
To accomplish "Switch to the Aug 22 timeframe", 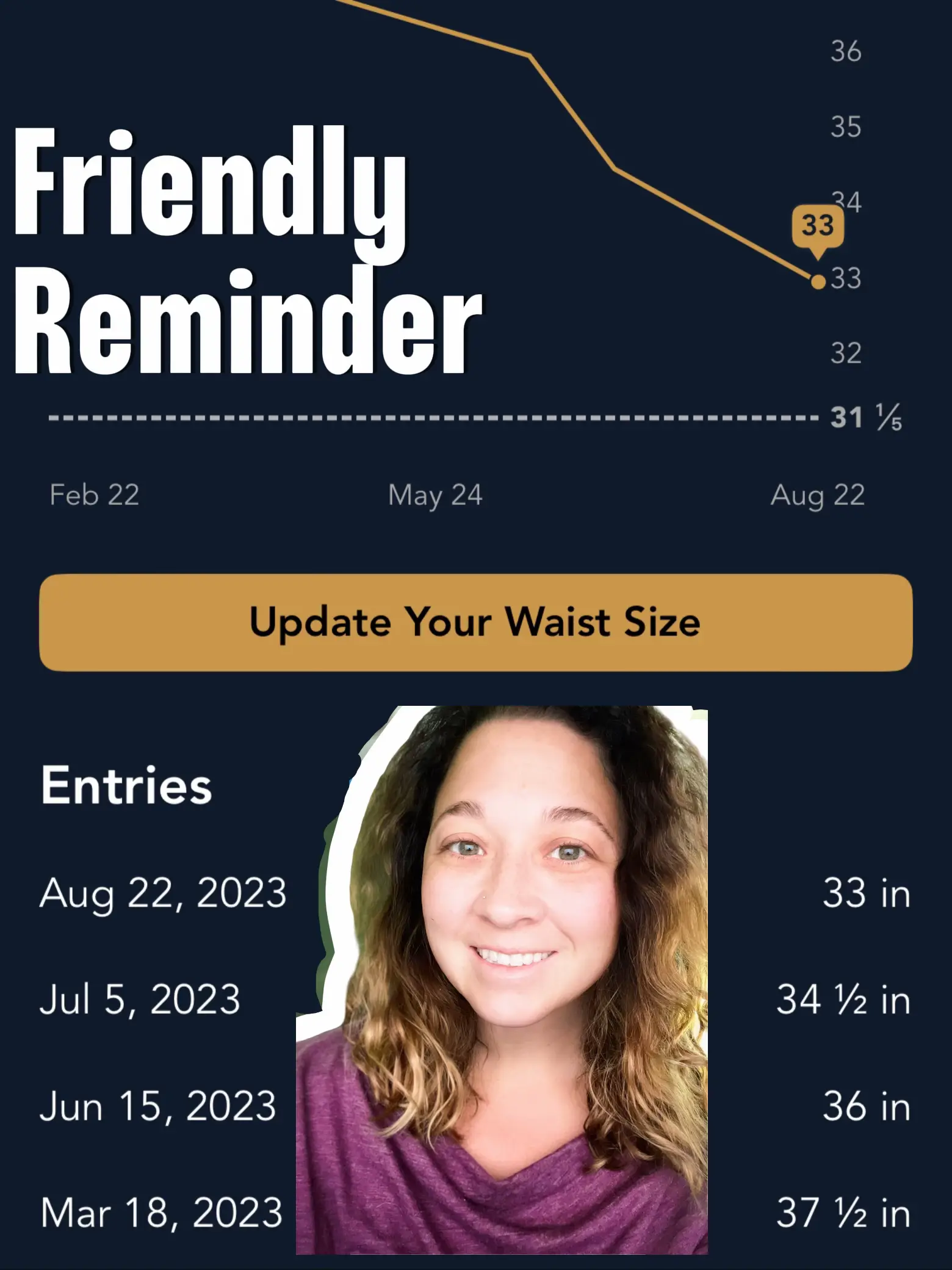I will (x=816, y=496).
